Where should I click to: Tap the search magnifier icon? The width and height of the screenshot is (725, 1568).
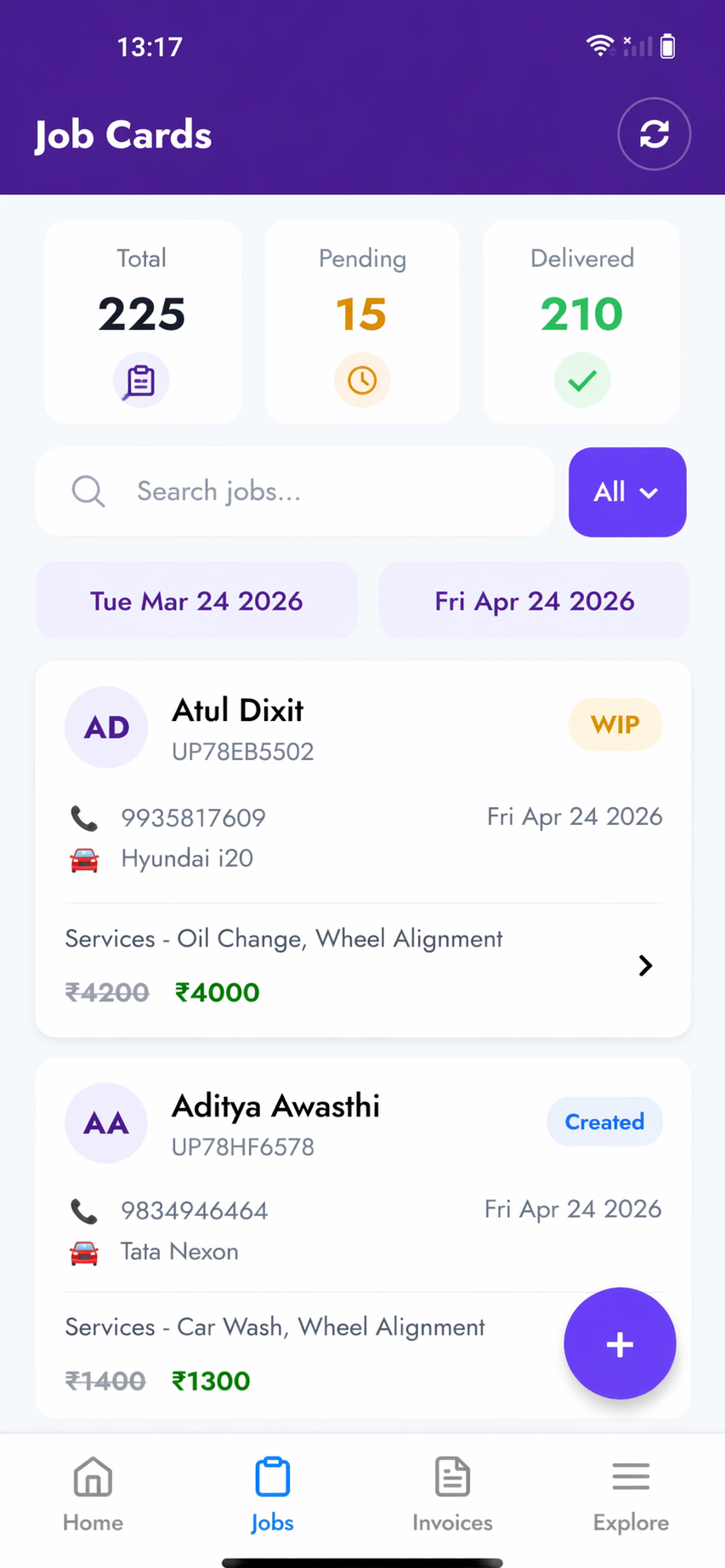88,491
